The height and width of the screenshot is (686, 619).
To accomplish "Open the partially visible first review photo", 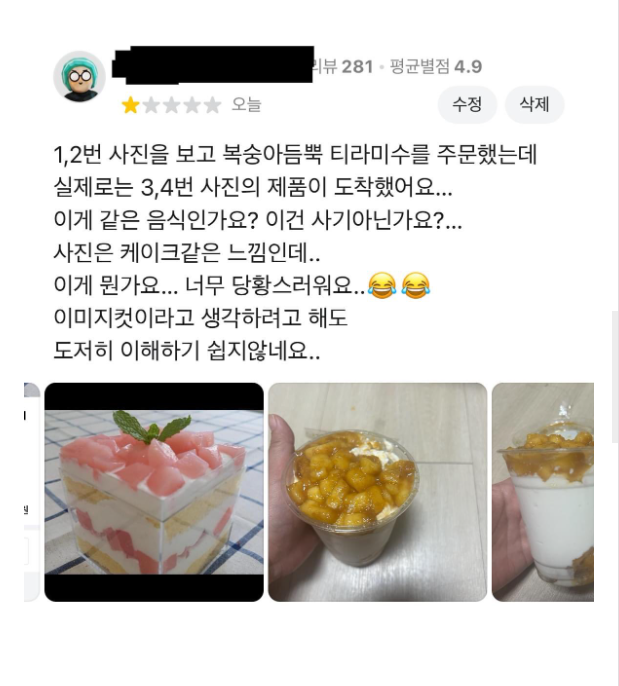I will click(x=31, y=492).
